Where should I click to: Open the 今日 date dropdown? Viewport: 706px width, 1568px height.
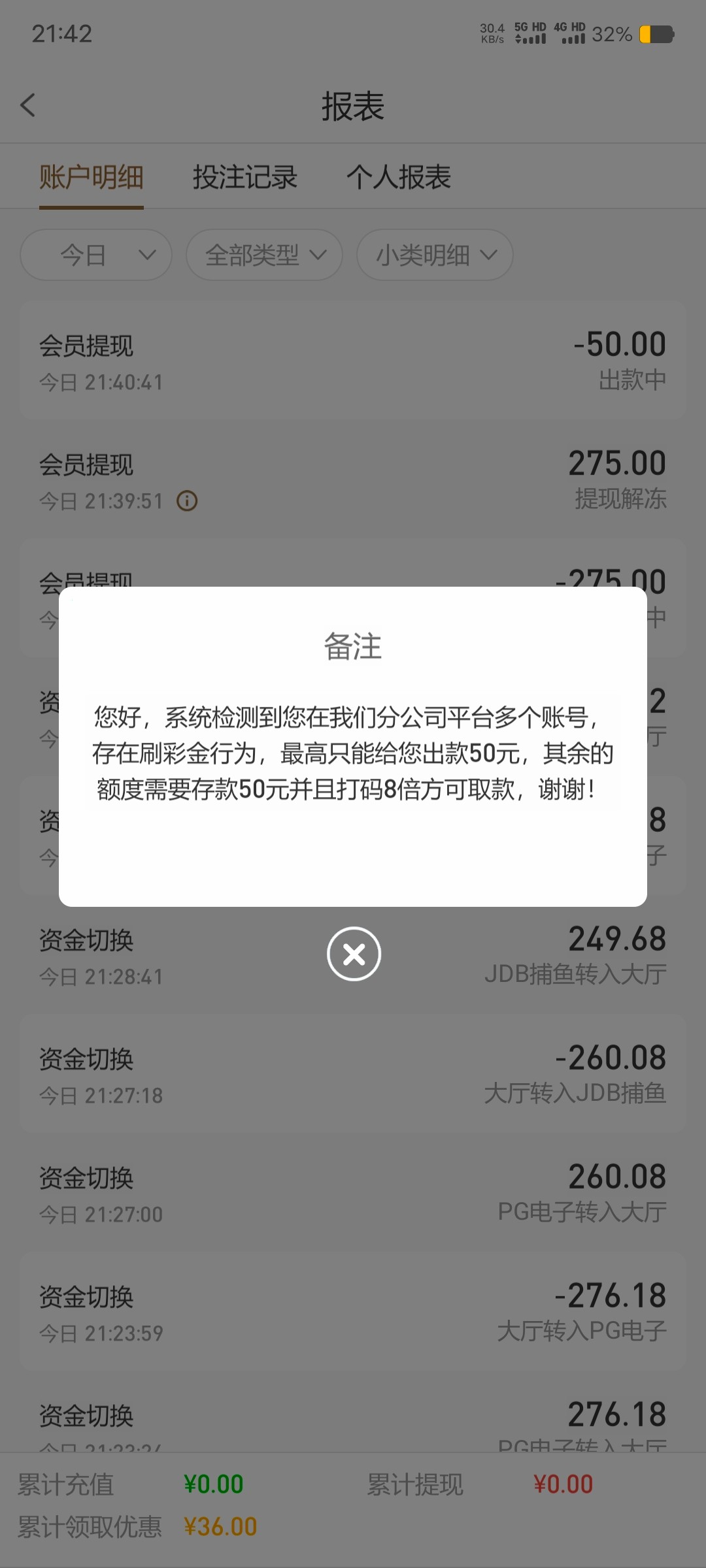point(96,255)
